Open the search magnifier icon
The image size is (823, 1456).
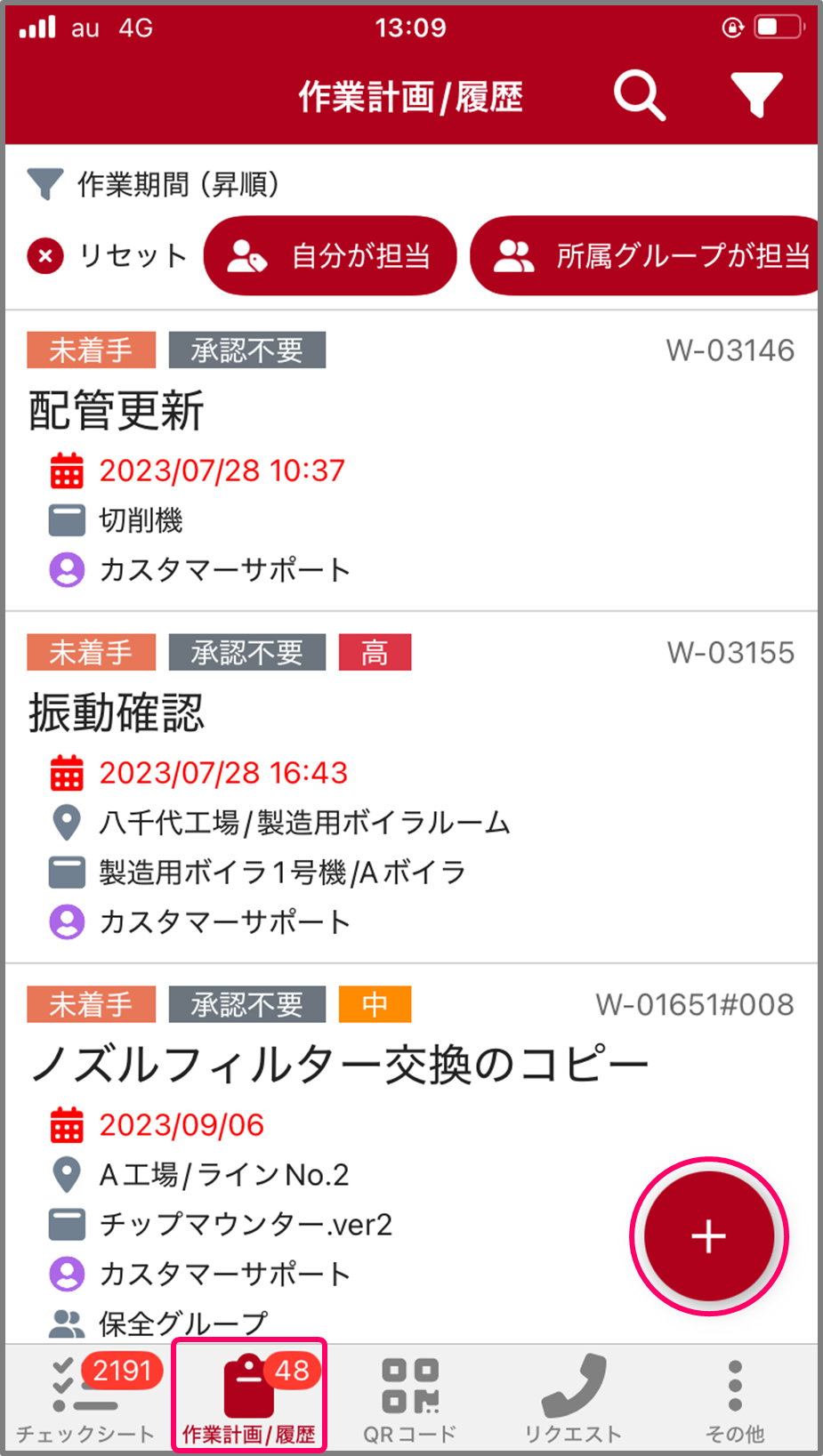click(x=639, y=95)
